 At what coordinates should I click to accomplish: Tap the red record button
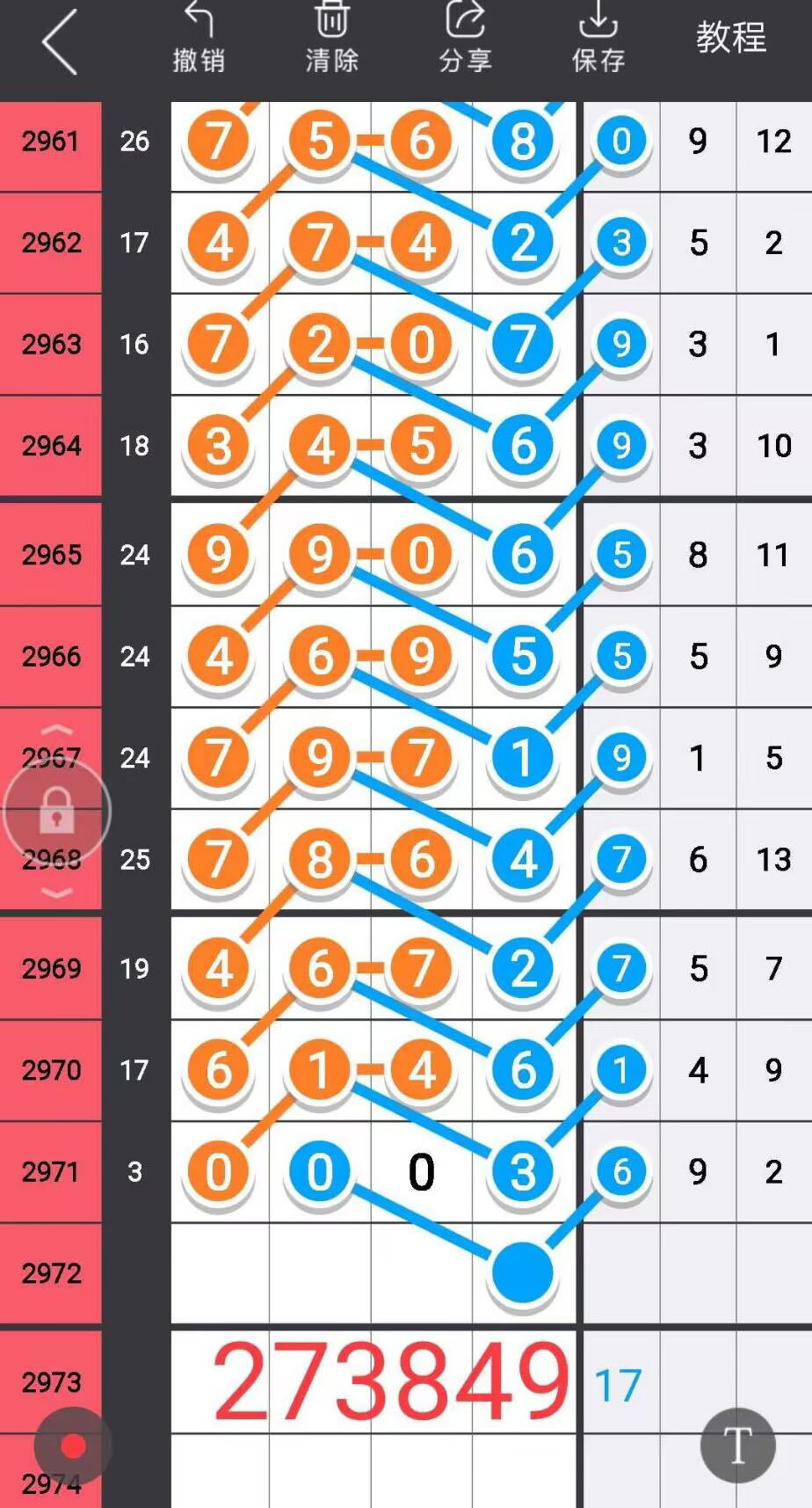coord(73,1446)
